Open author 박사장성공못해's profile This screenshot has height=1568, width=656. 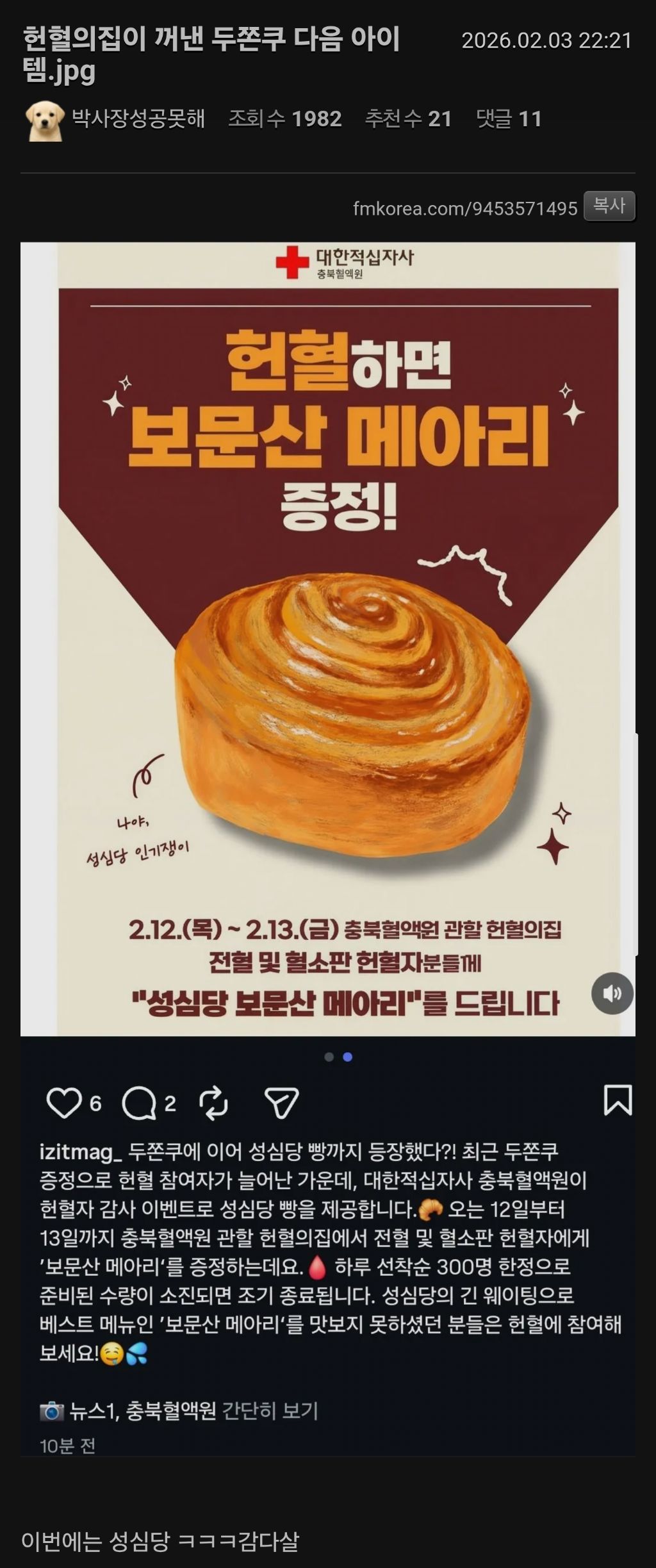(138, 119)
